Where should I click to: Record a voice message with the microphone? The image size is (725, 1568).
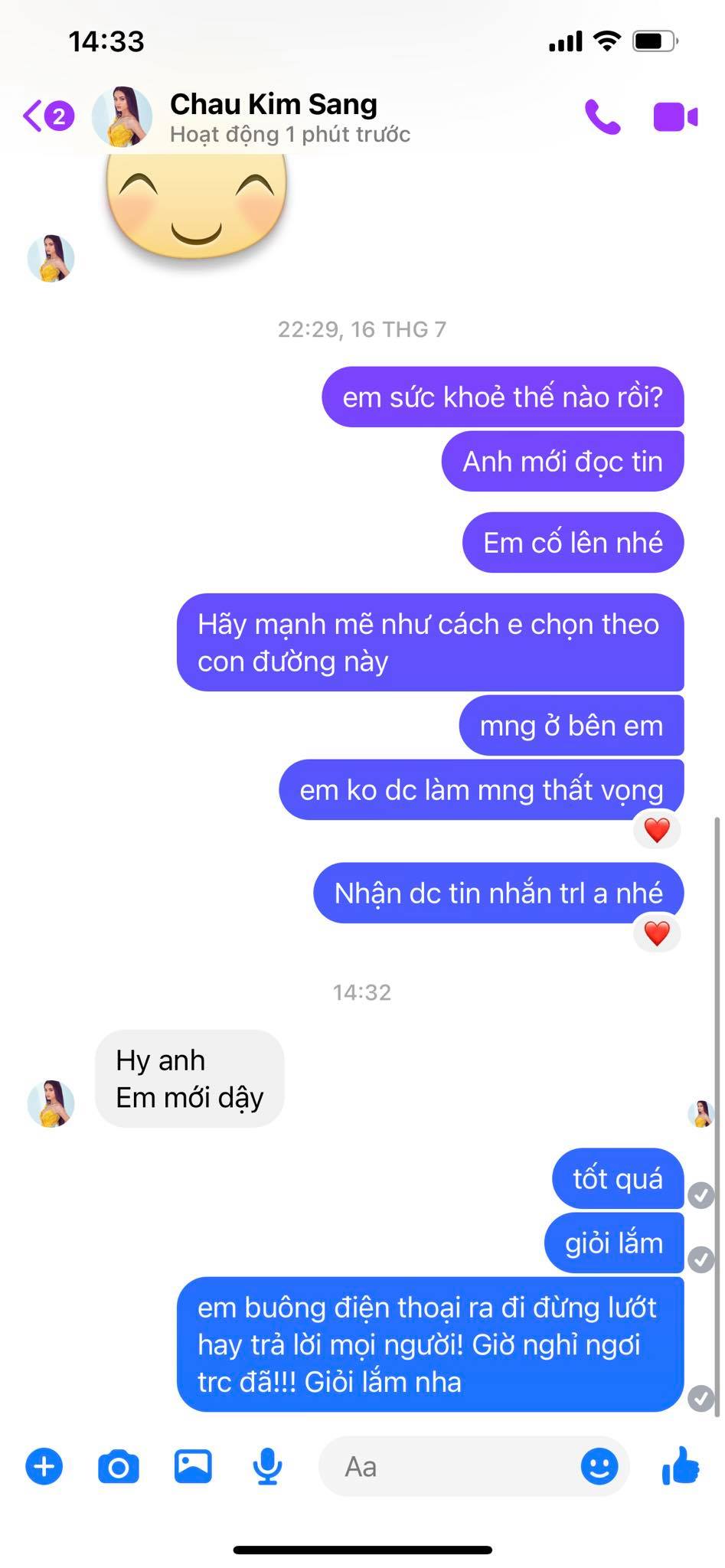(267, 1466)
